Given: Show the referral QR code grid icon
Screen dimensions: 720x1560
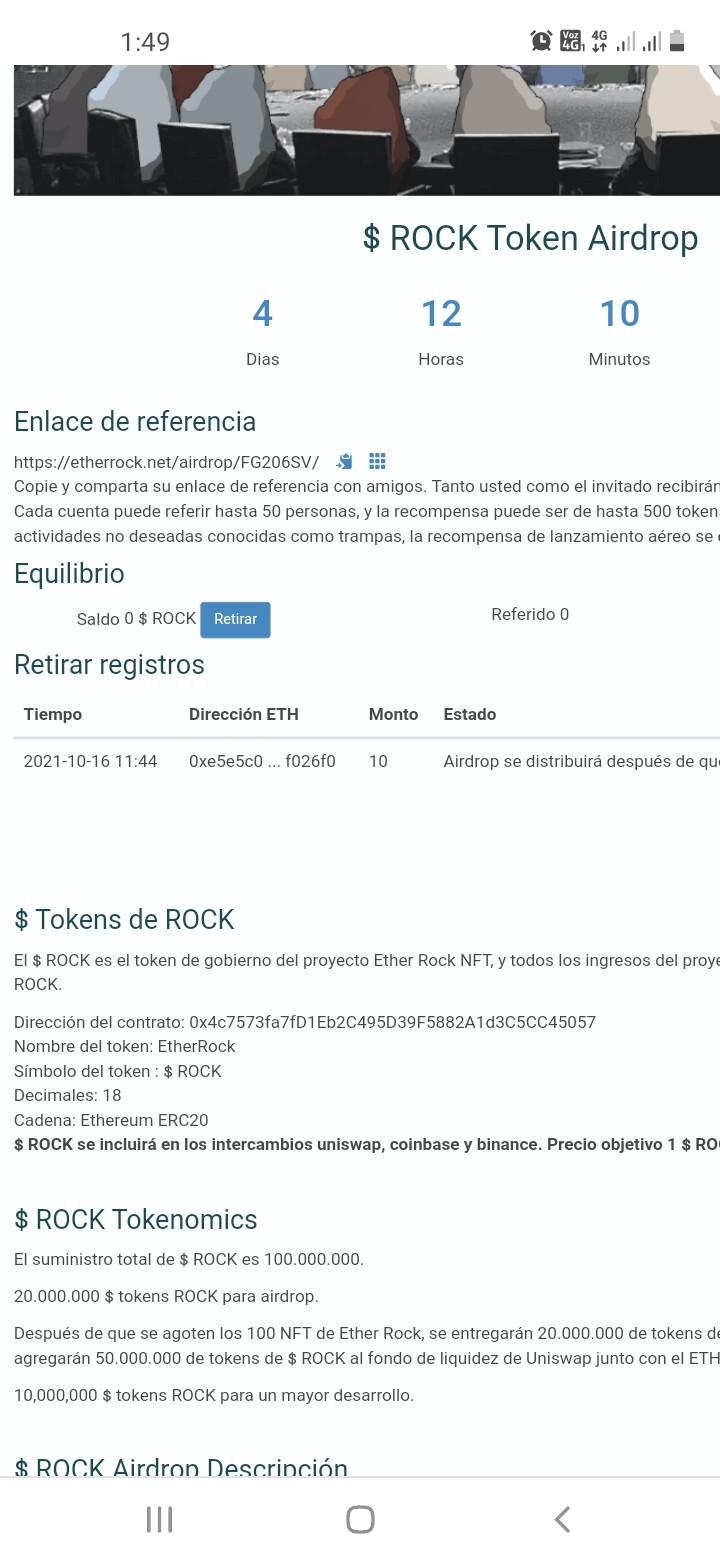Looking at the screenshot, I should [377, 461].
